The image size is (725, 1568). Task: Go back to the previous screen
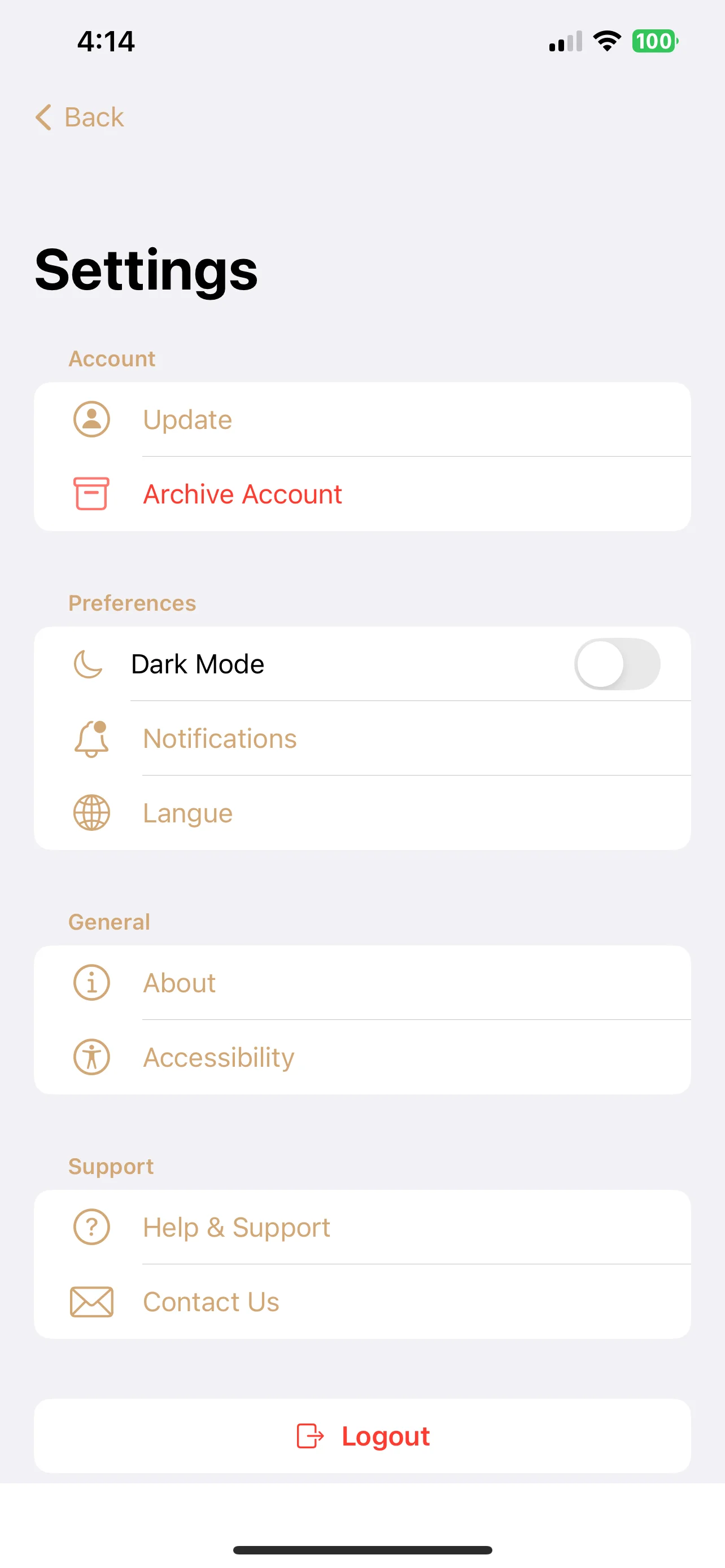(80, 117)
